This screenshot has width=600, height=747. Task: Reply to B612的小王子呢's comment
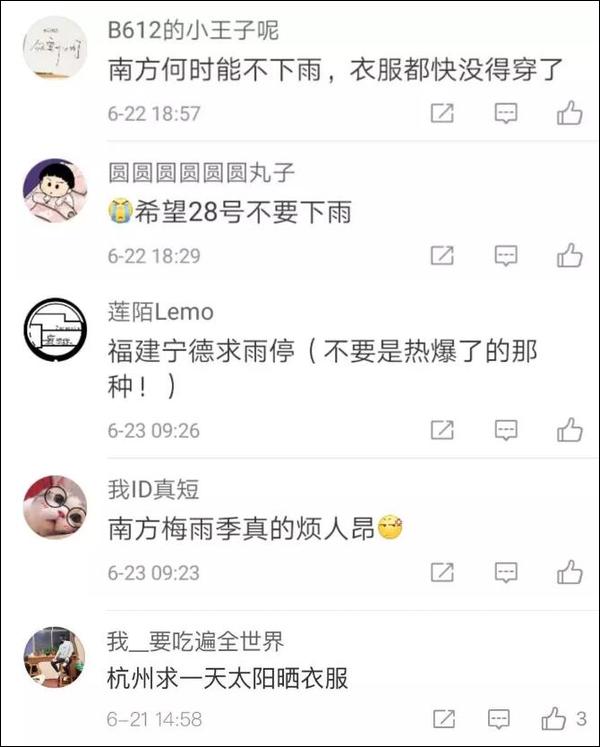coord(507,113)
